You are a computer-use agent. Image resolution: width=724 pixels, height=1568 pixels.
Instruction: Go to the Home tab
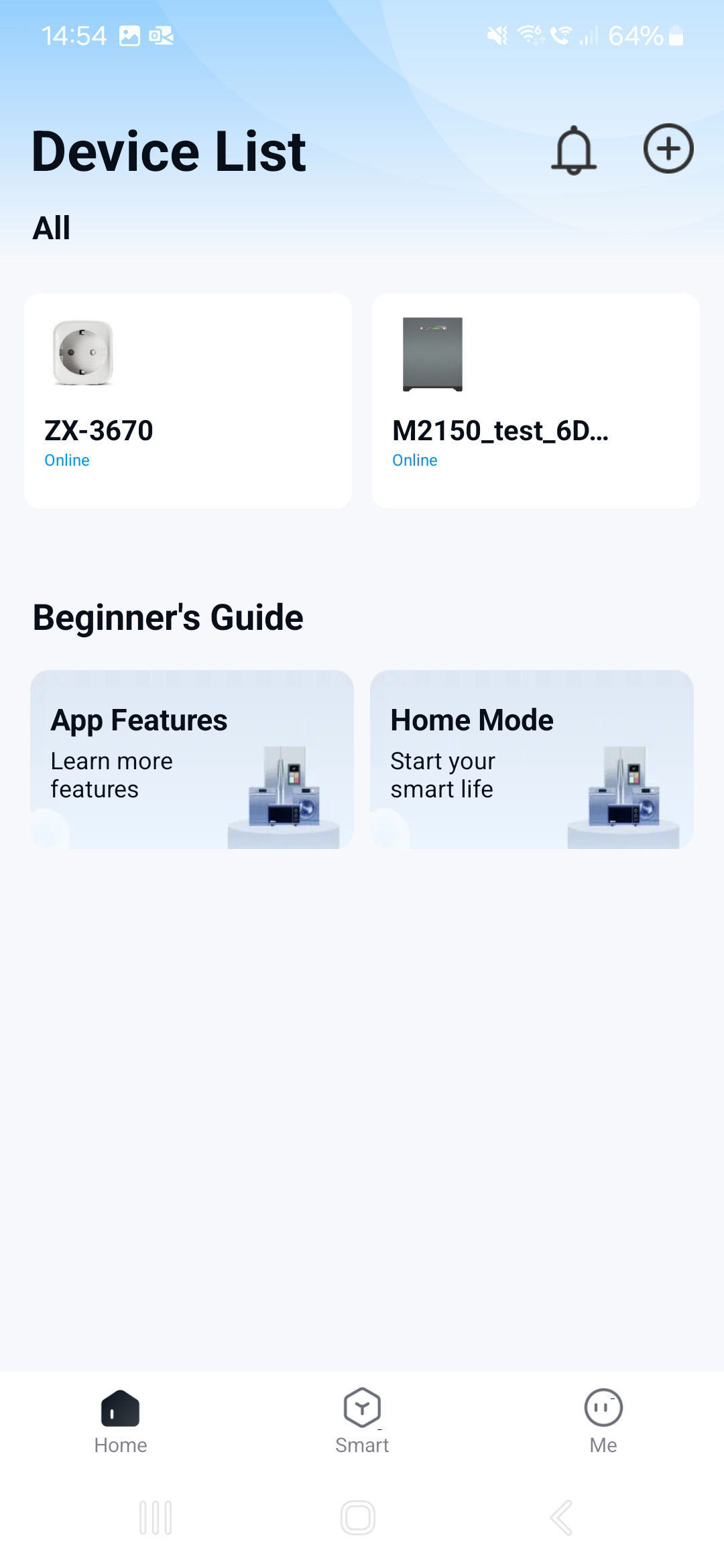(x=121, y=1421)
